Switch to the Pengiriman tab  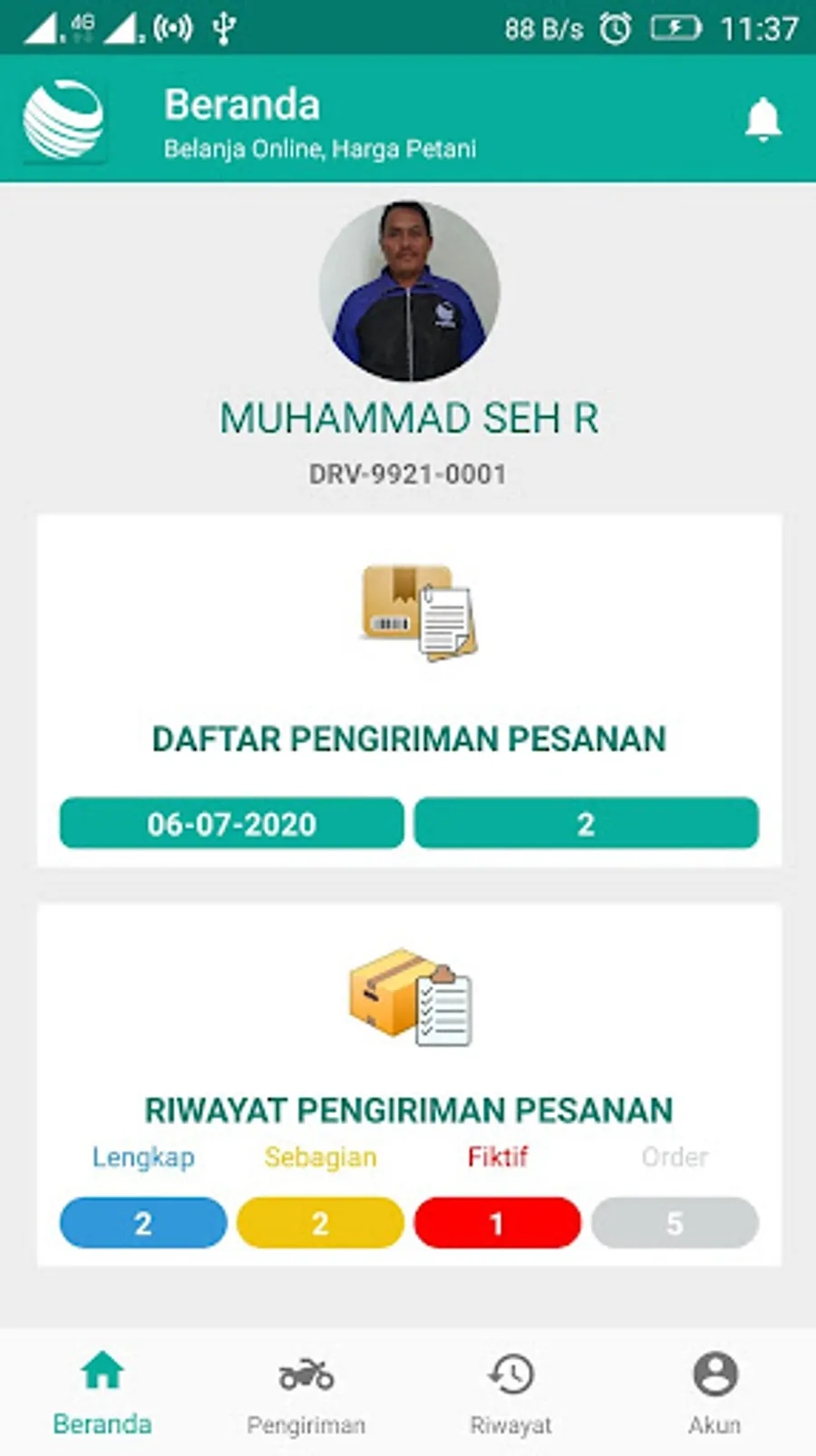click(306, 1396)
